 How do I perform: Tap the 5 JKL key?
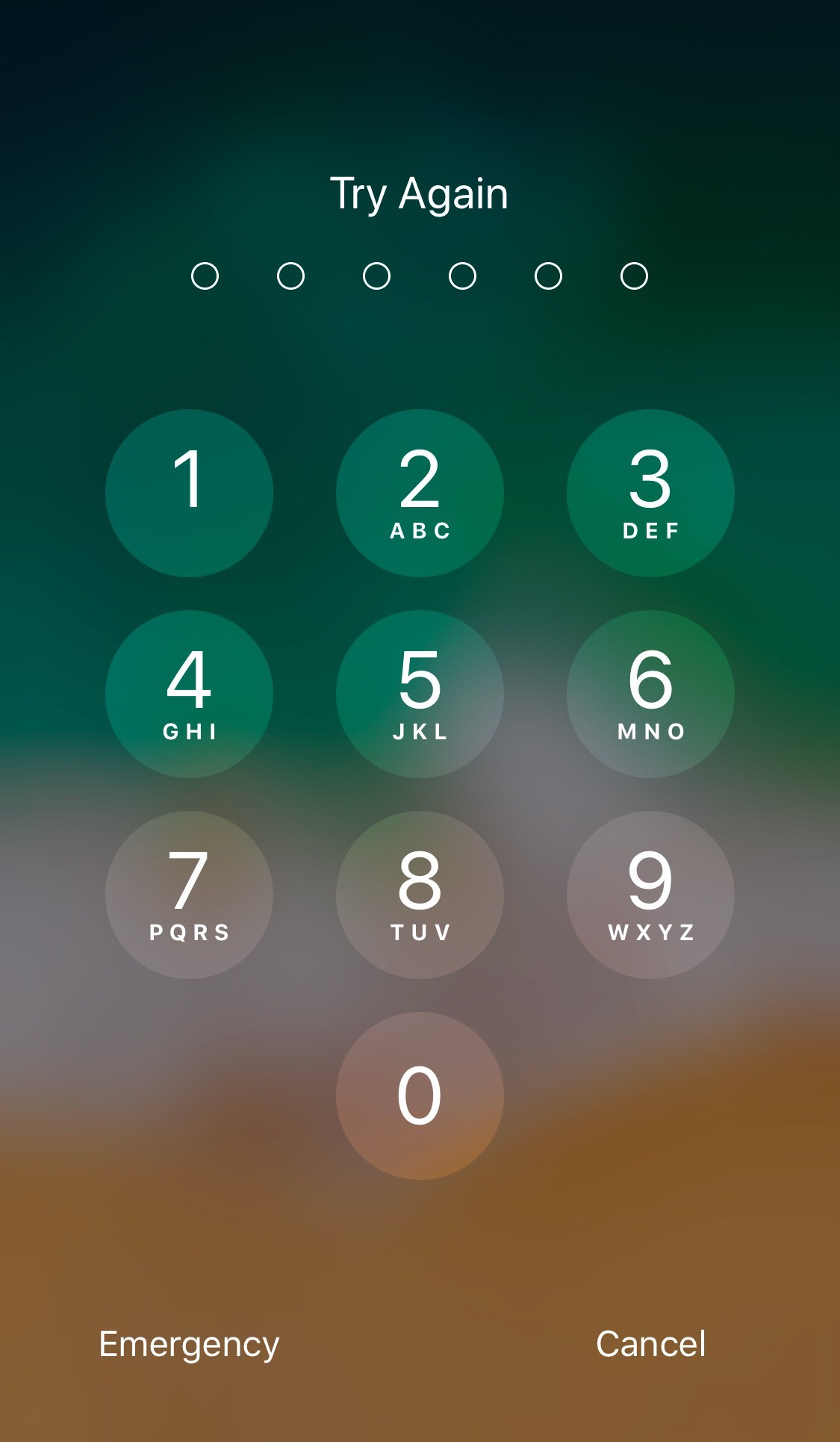[420, 694]
